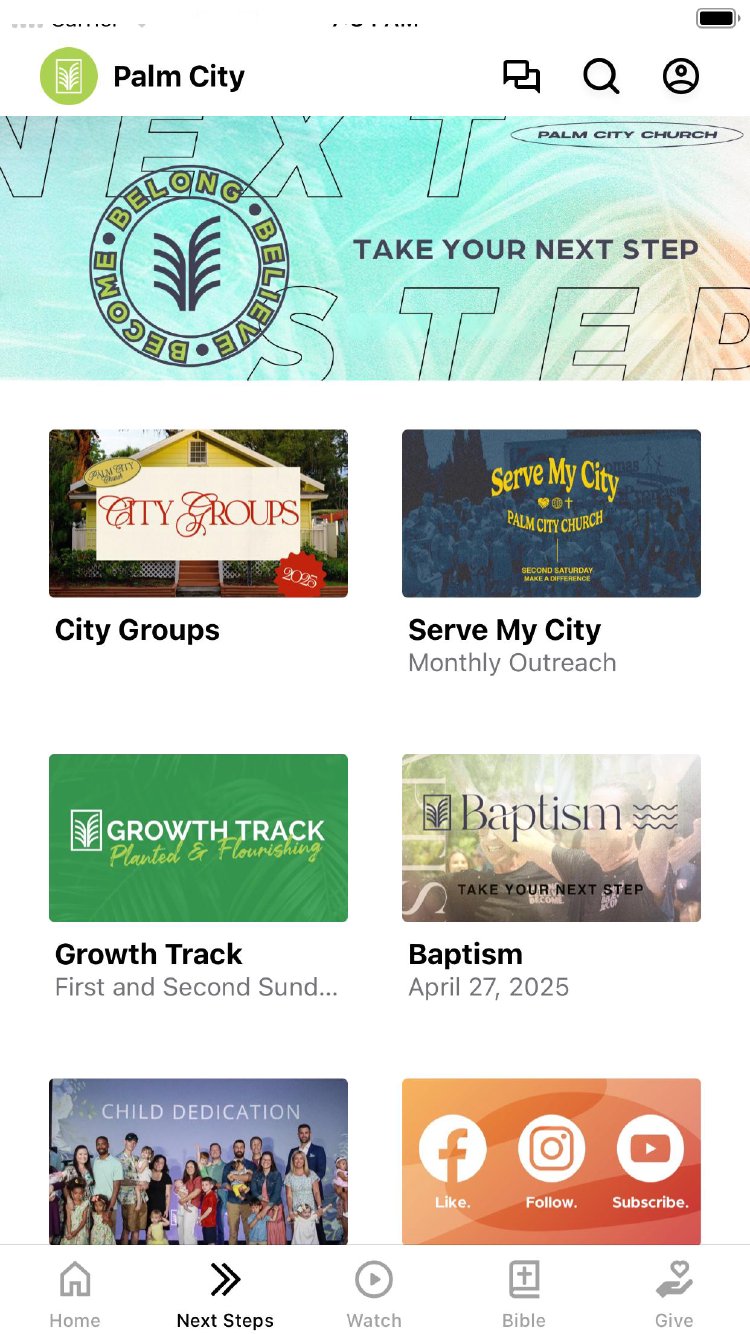Open the messages chat icon
This screenshot has height=1334, width=750.
521,76
